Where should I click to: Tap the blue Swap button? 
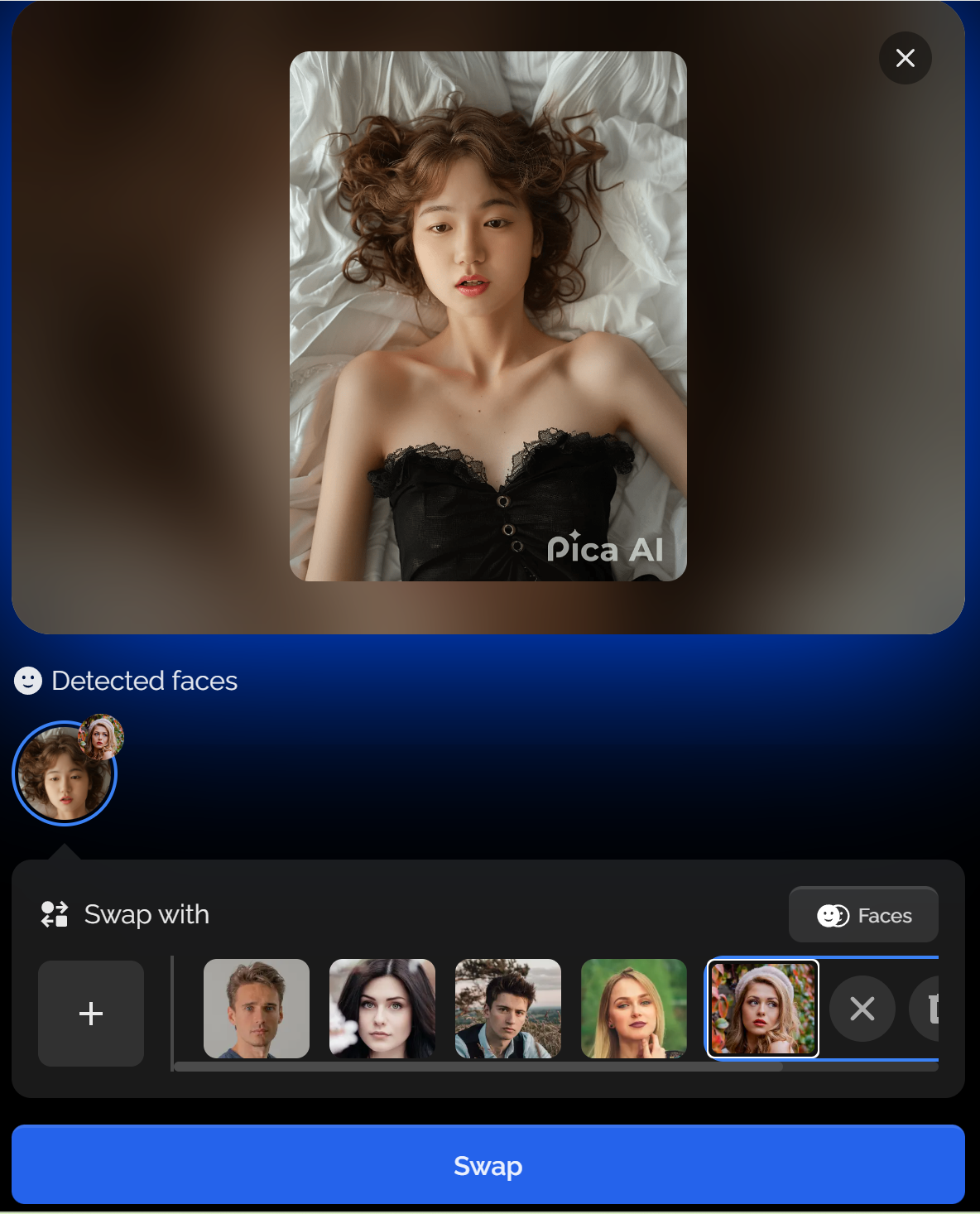488,1164
